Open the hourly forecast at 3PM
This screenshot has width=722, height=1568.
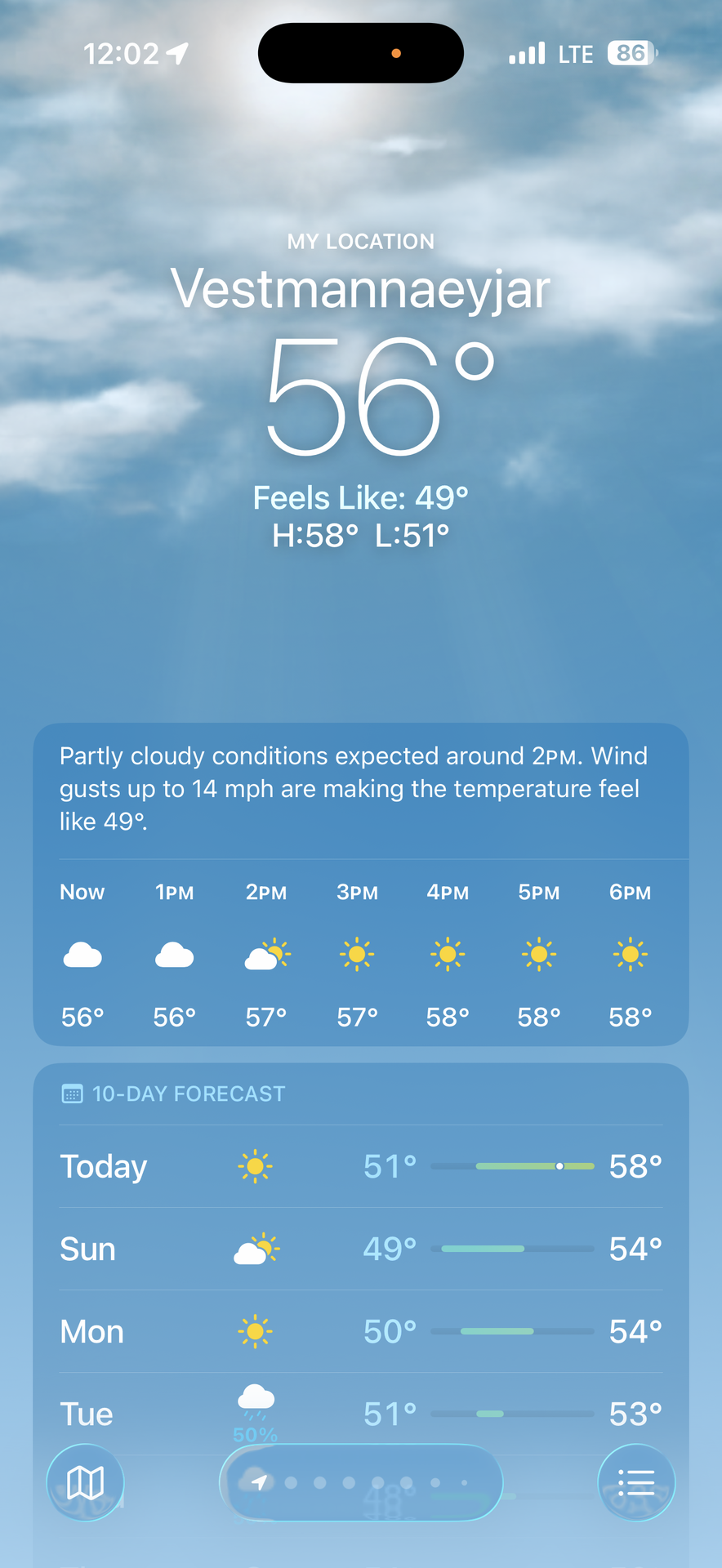[x=357, y=954]
